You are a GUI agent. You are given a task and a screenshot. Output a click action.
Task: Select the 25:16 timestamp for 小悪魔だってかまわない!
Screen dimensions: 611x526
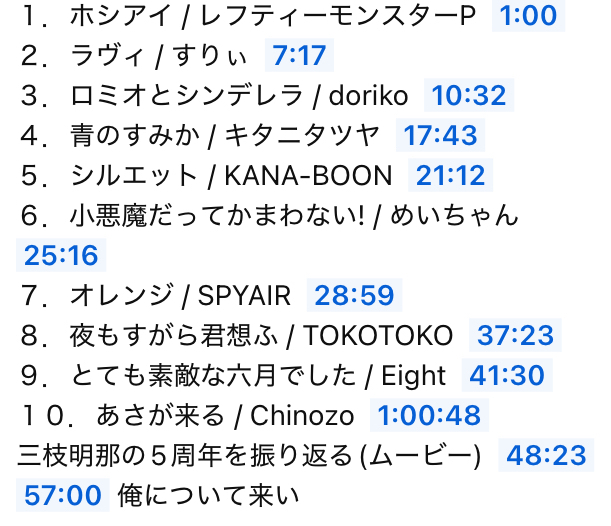[61, 255]
